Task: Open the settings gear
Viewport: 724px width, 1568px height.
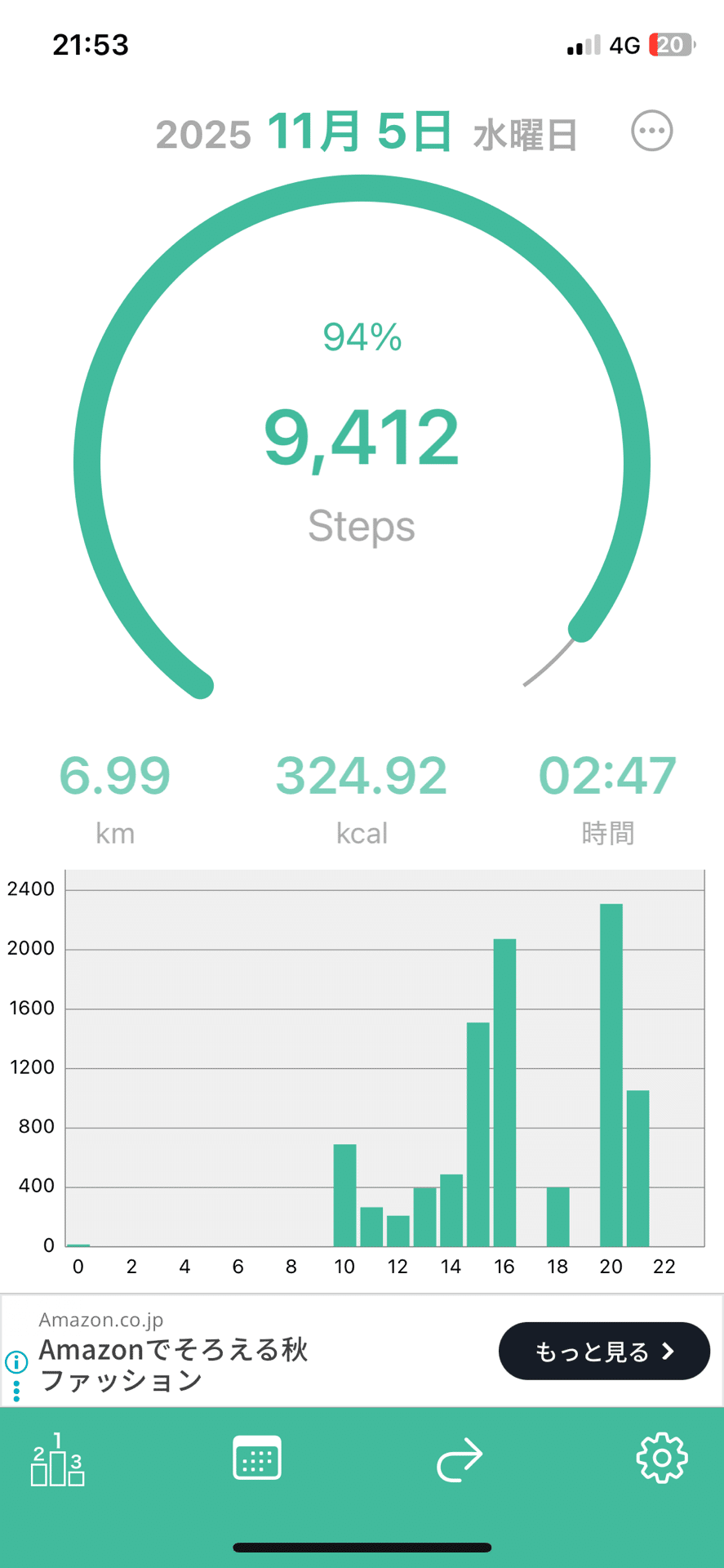Action: (x=661, y=1458)
